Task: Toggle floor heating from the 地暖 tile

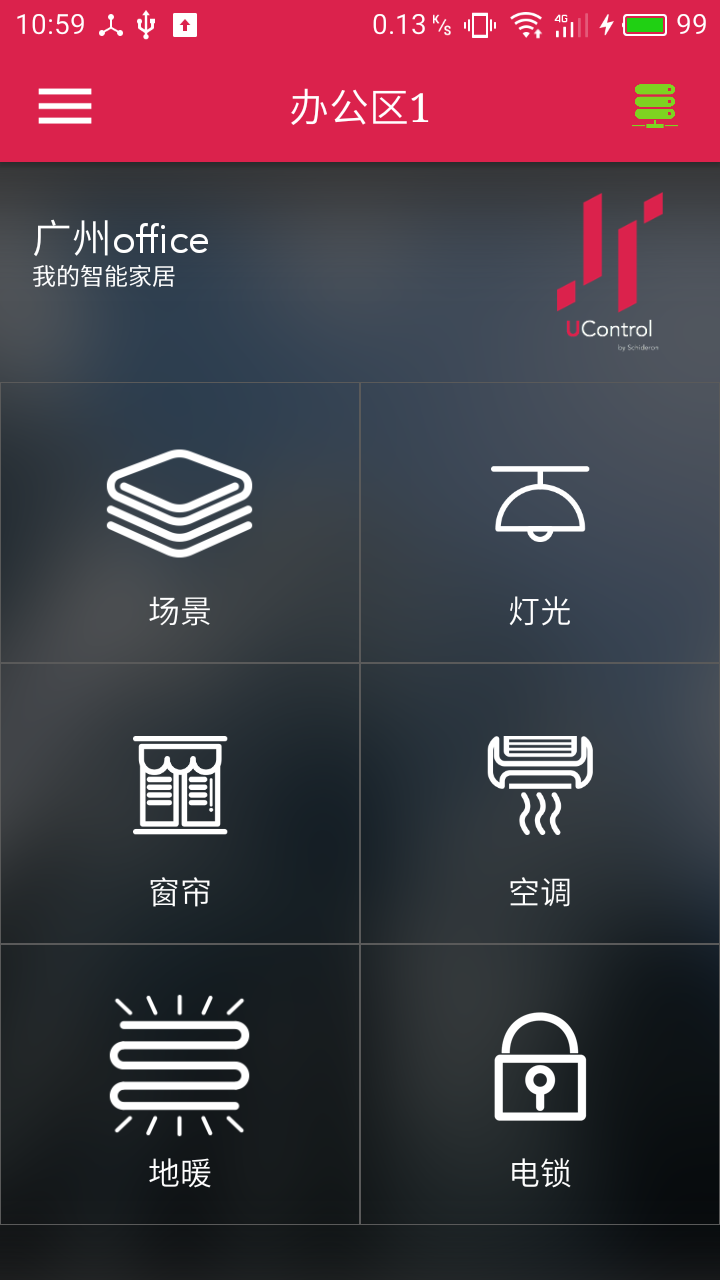Action: [180, 1065]
